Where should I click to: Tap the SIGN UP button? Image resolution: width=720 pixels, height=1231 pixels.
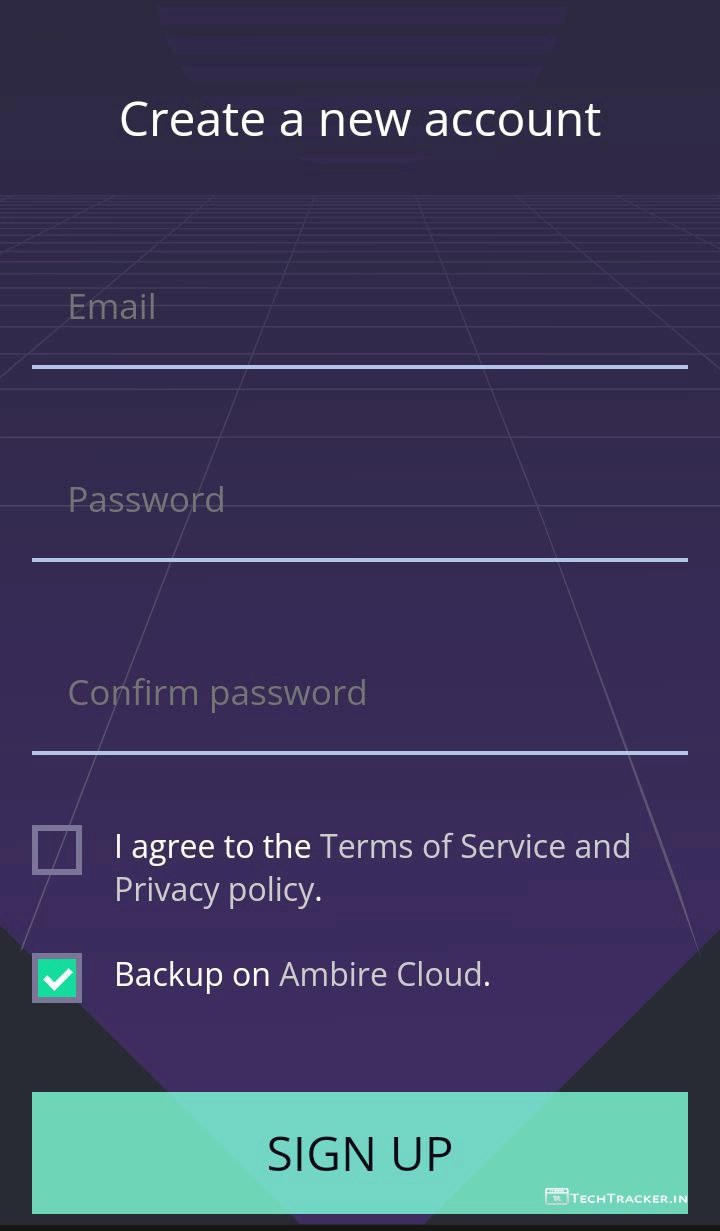360,1153
